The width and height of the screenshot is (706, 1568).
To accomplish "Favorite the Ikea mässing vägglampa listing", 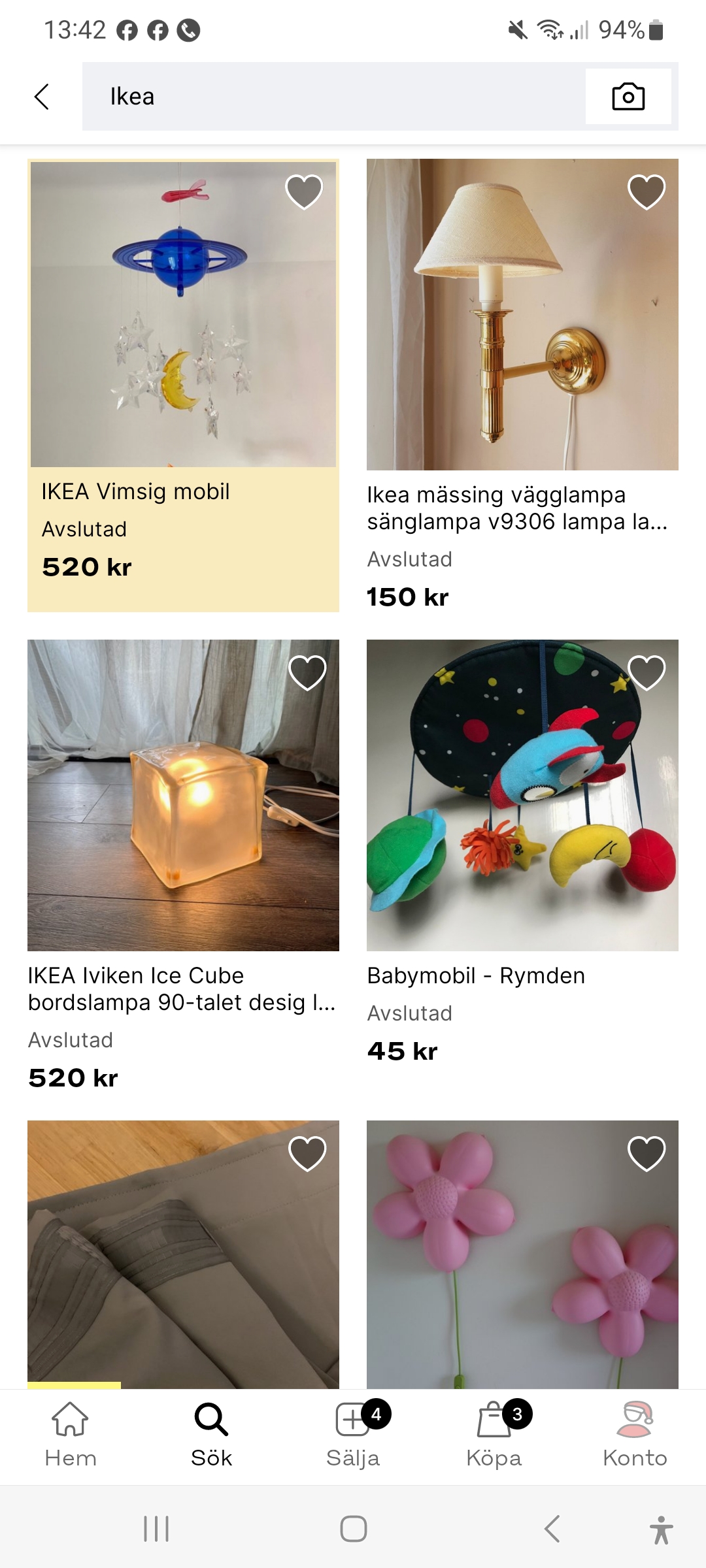I will pyautogui.click(x=647, y=192).
